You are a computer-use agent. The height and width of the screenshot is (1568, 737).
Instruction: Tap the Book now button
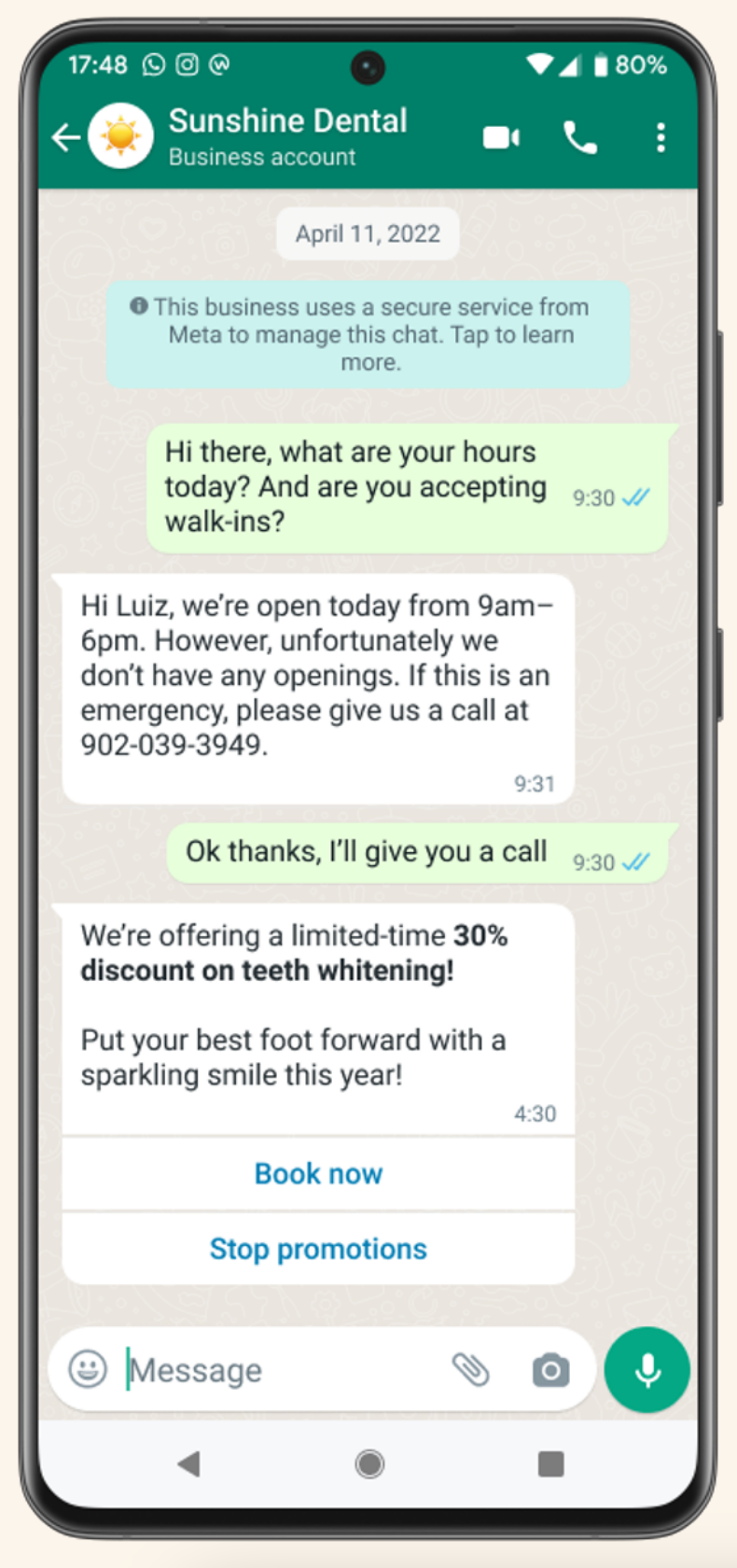318,1174
